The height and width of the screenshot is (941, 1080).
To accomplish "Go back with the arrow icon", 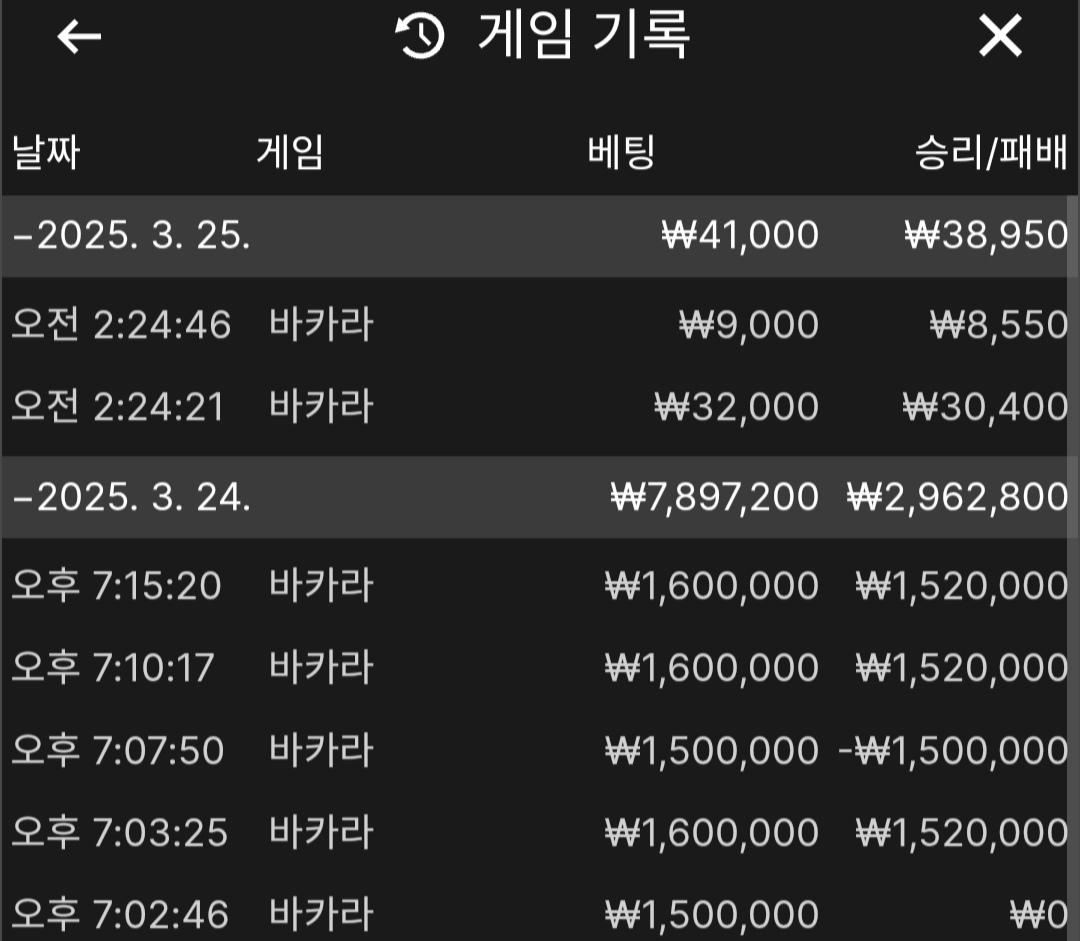I will (x=79, y=37).
